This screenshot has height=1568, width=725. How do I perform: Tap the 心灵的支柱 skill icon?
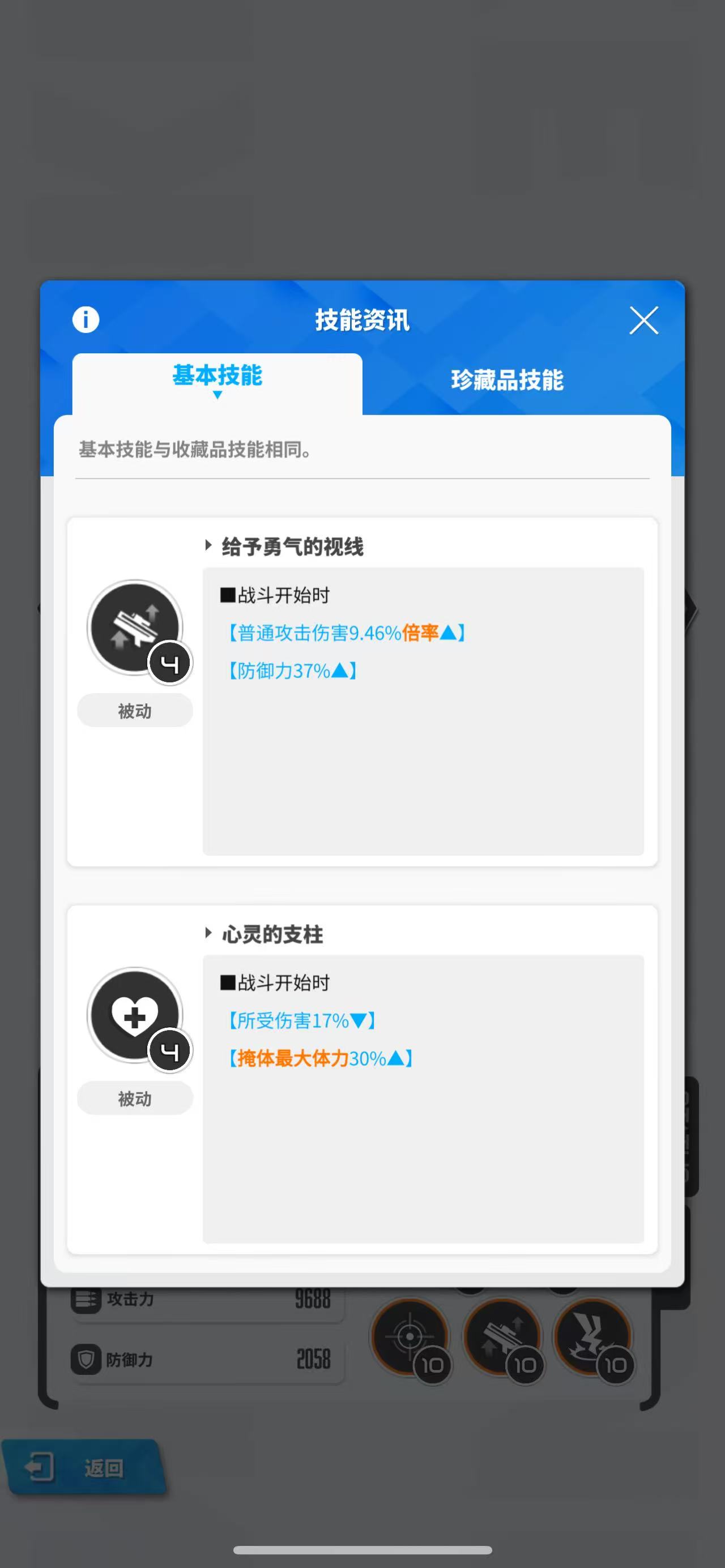point(135,1015)
